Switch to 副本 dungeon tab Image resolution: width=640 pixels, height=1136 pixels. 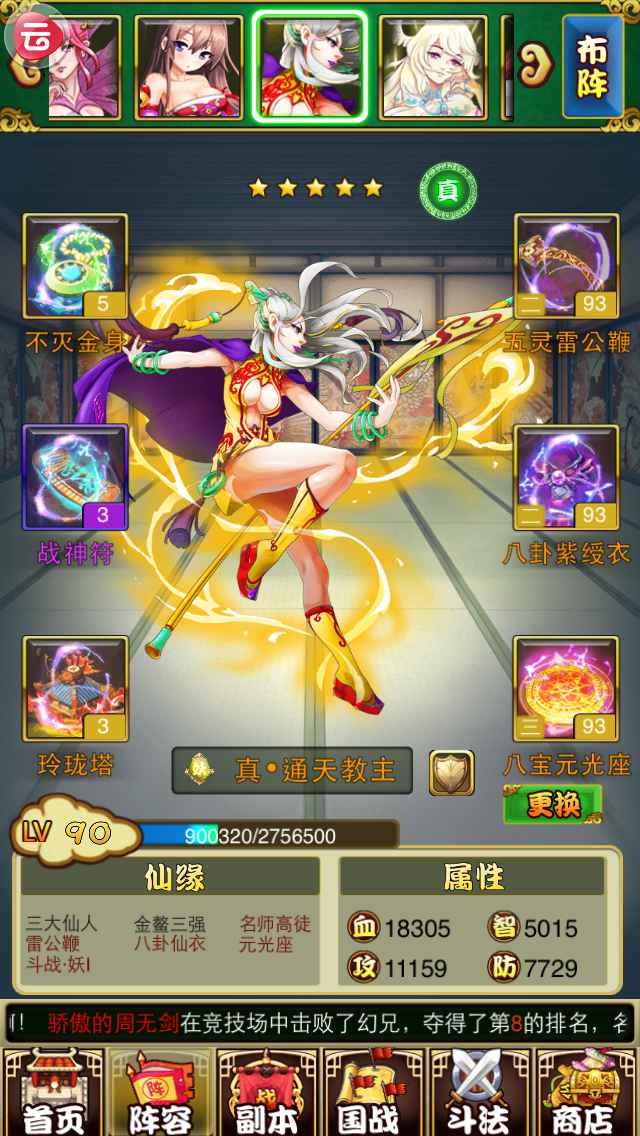[x=266, y=1092]
